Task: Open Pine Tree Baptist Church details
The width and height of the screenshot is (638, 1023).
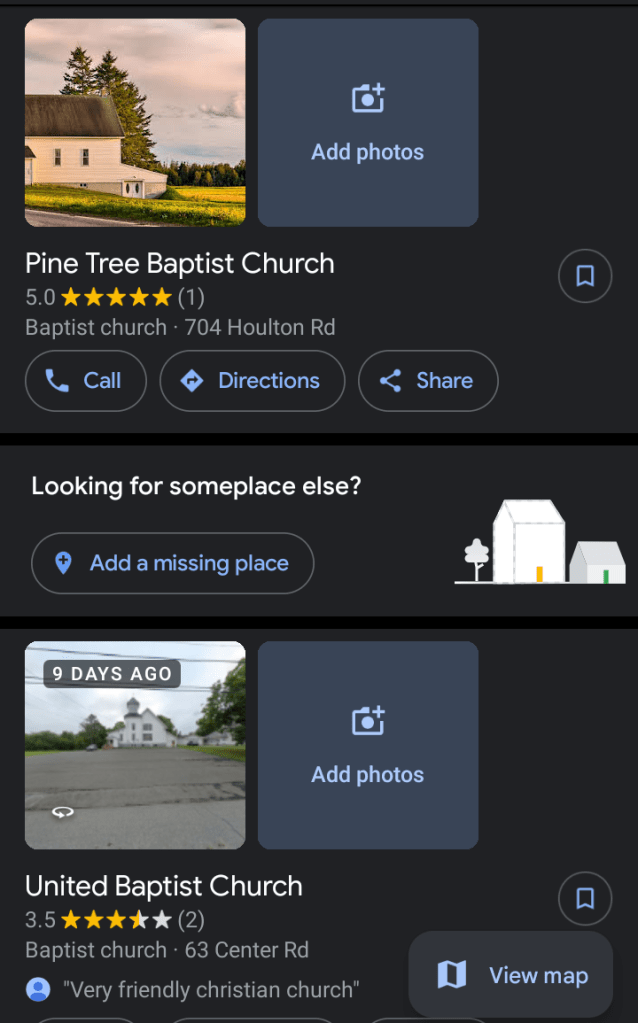Action: pyautogui.click(x=180, y=264)
